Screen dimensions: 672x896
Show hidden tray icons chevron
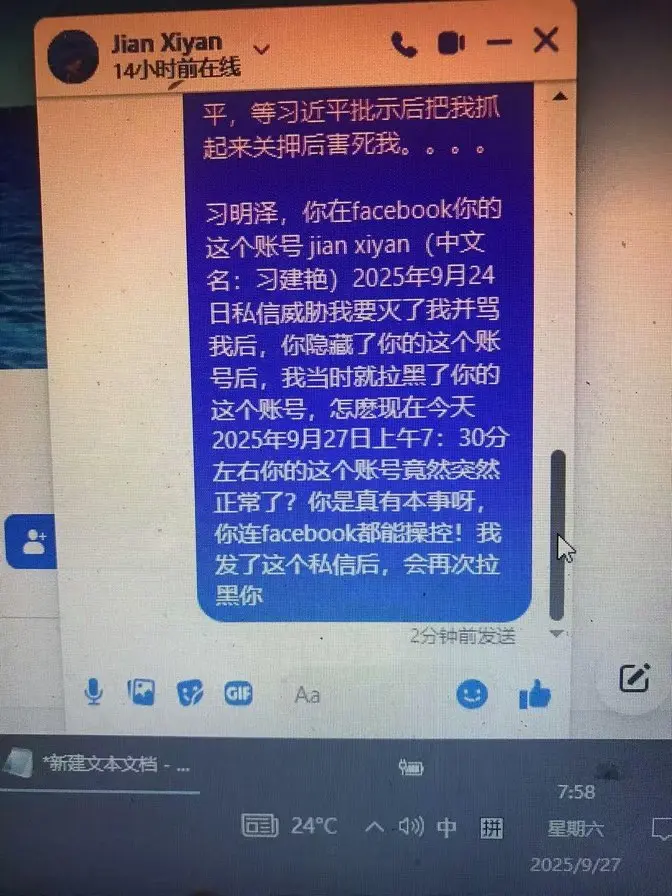coord(375,826)
